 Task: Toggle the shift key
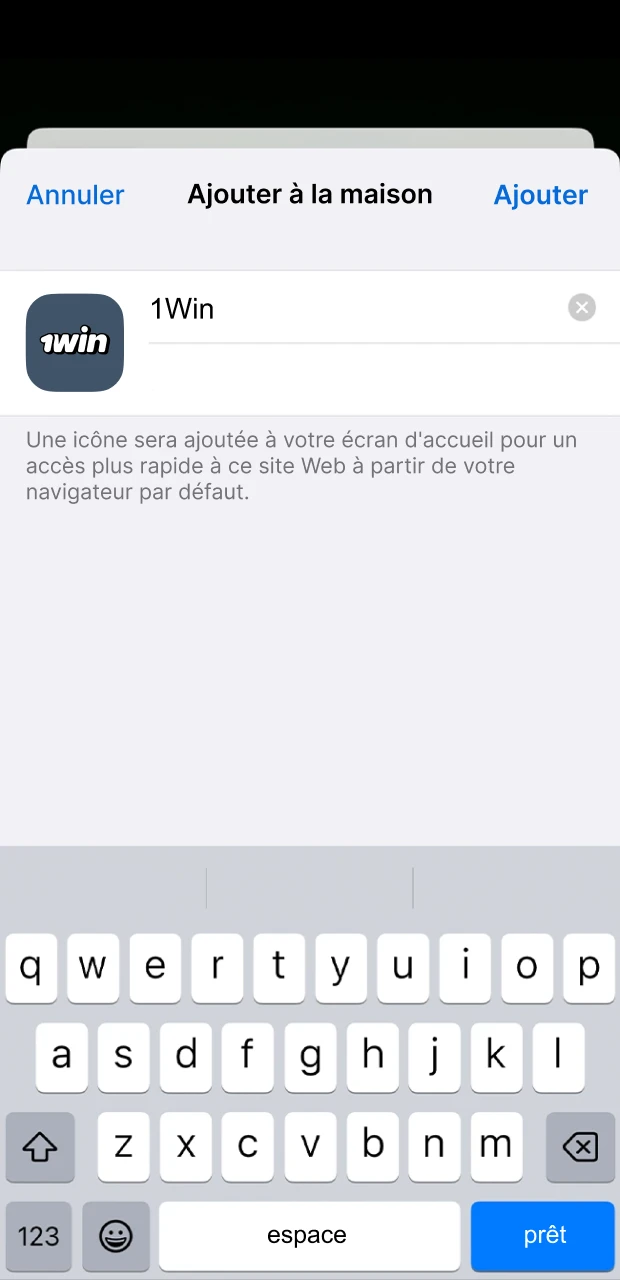point(40,1147)
